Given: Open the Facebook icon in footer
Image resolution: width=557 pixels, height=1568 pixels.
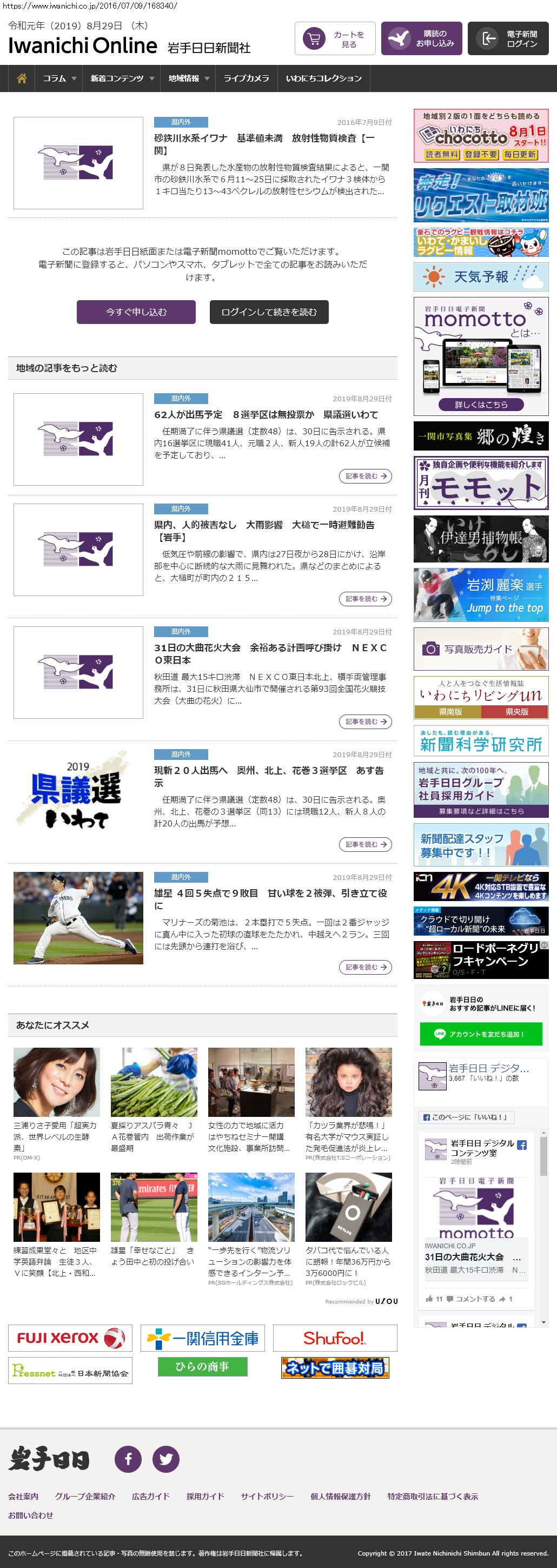Looking at the screenshot, I should tap(128, 1458).
